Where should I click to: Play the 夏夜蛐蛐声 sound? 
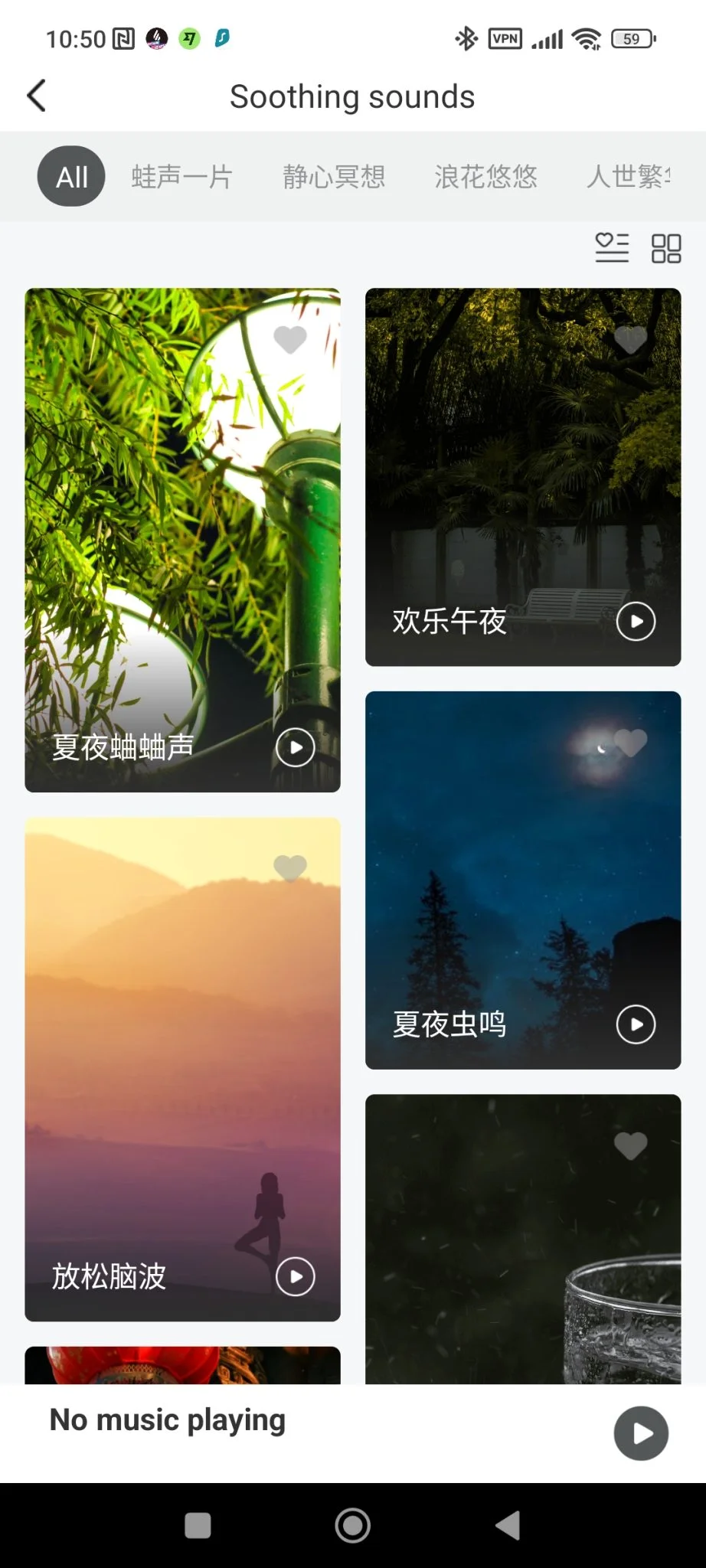coord(296,748)
